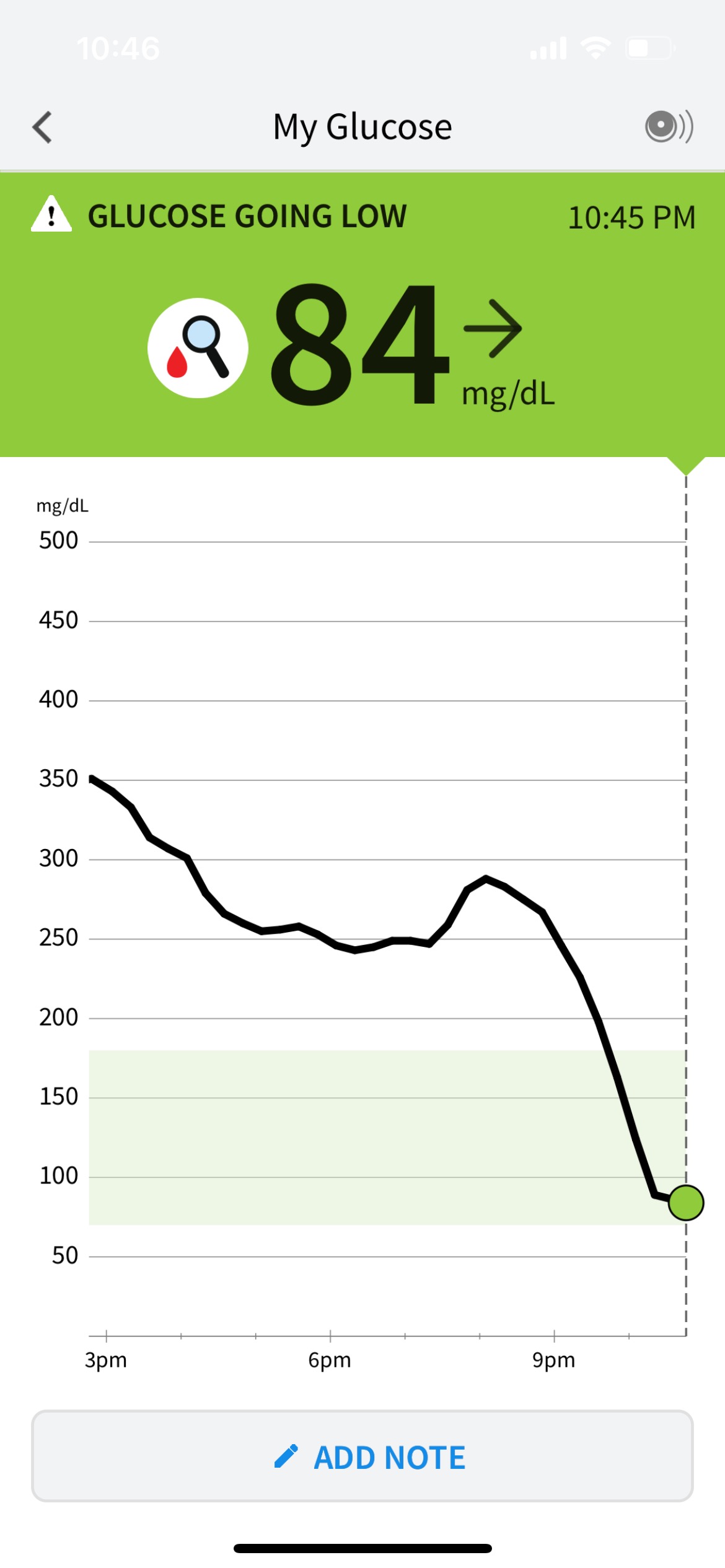Tap the sensor scan icon
The image size is (725, 1568).
[x=668, y=126]
